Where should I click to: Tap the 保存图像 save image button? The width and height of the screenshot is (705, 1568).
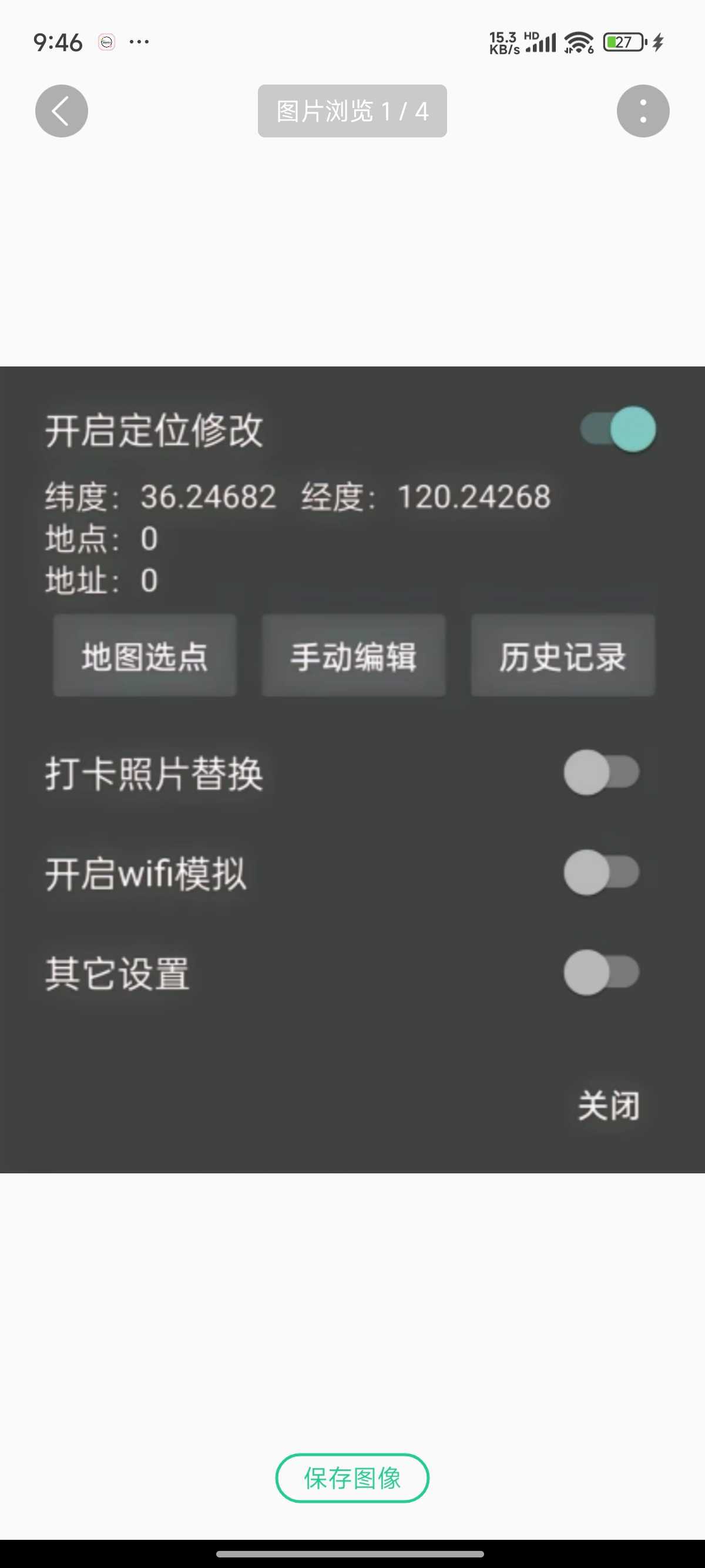point(352,1478)
